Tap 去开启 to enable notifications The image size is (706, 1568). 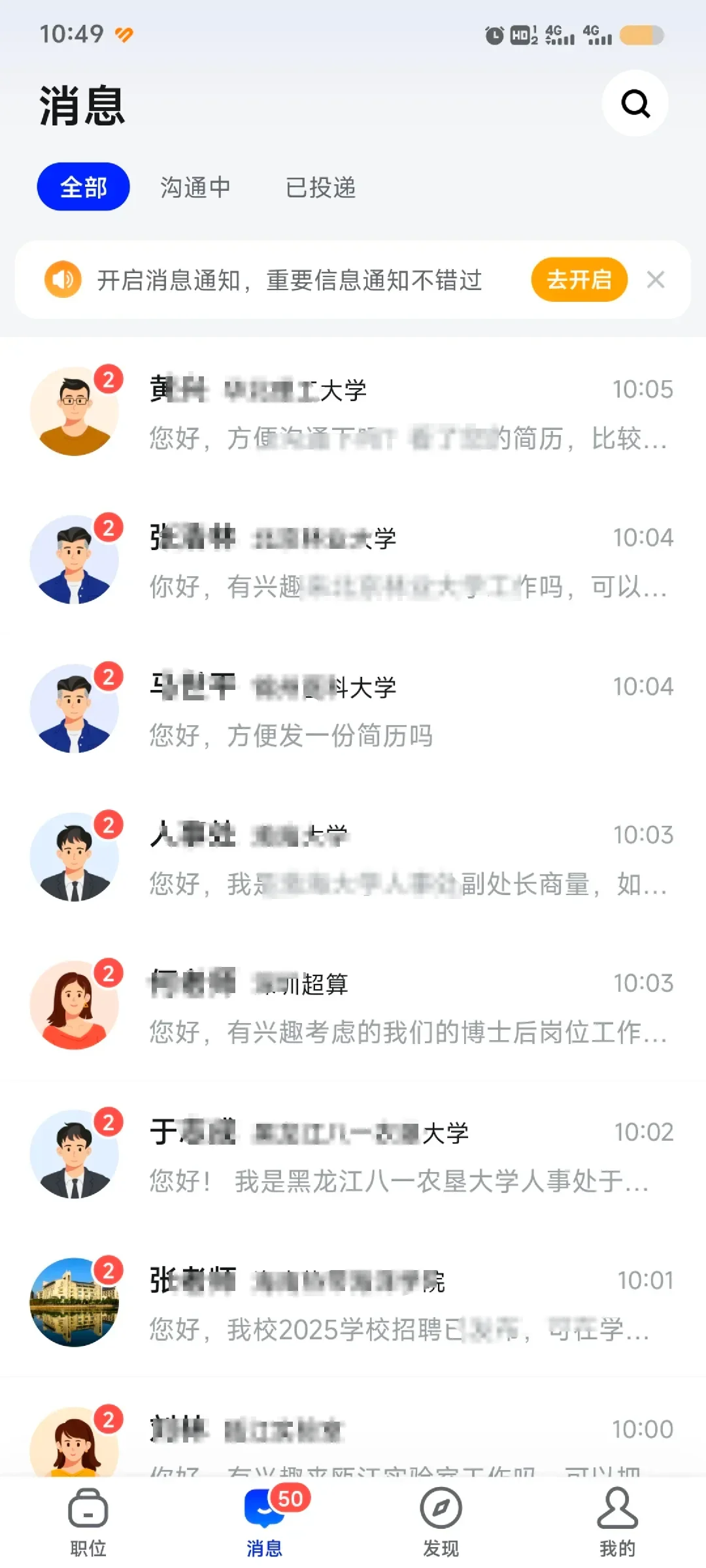[579, 280]
